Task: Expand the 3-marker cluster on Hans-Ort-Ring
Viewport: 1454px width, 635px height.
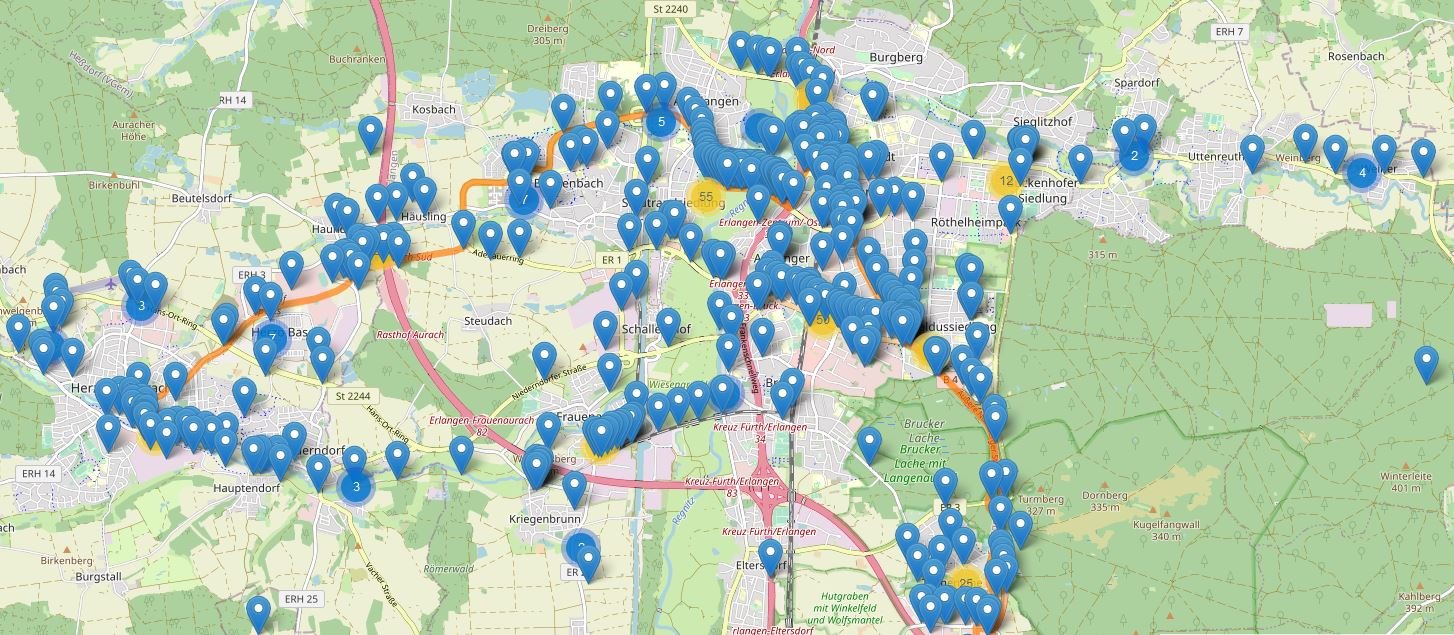Action: point(141,306)
